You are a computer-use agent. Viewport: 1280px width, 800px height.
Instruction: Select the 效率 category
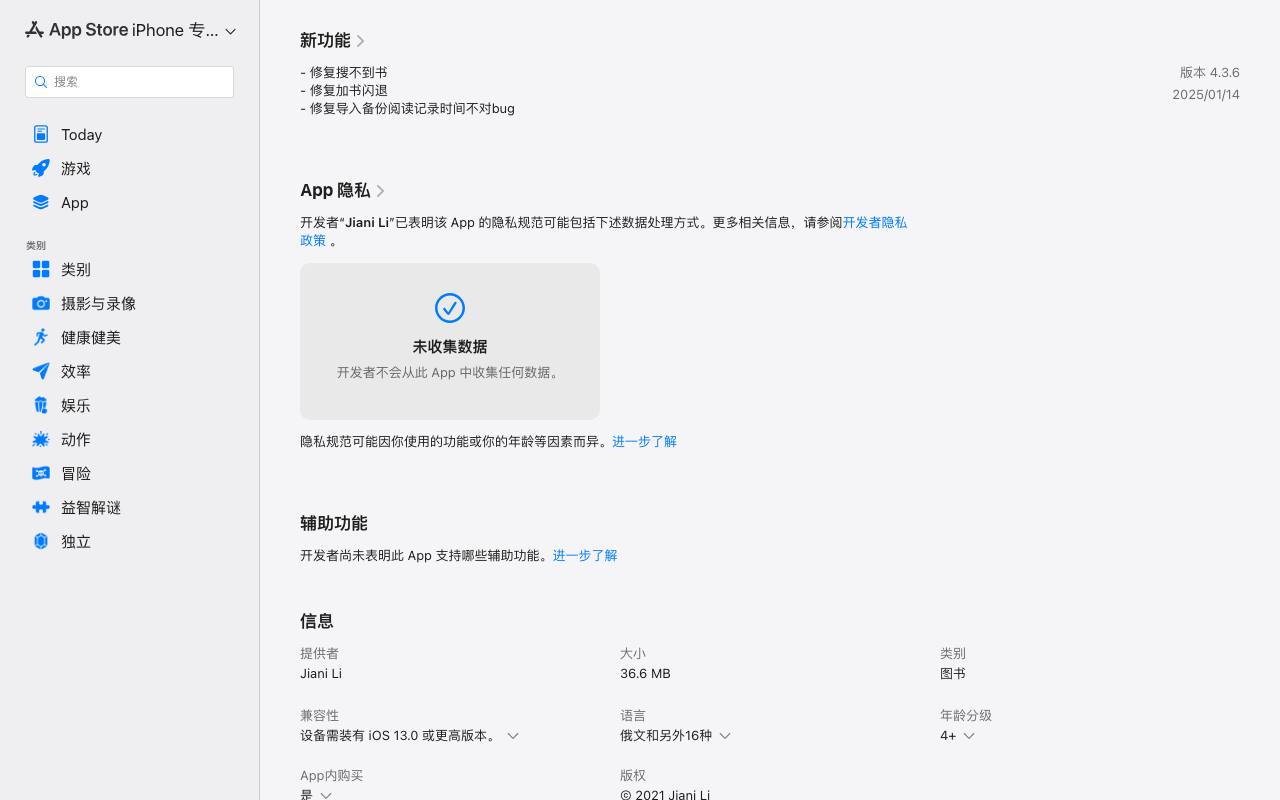click(129, 372)
